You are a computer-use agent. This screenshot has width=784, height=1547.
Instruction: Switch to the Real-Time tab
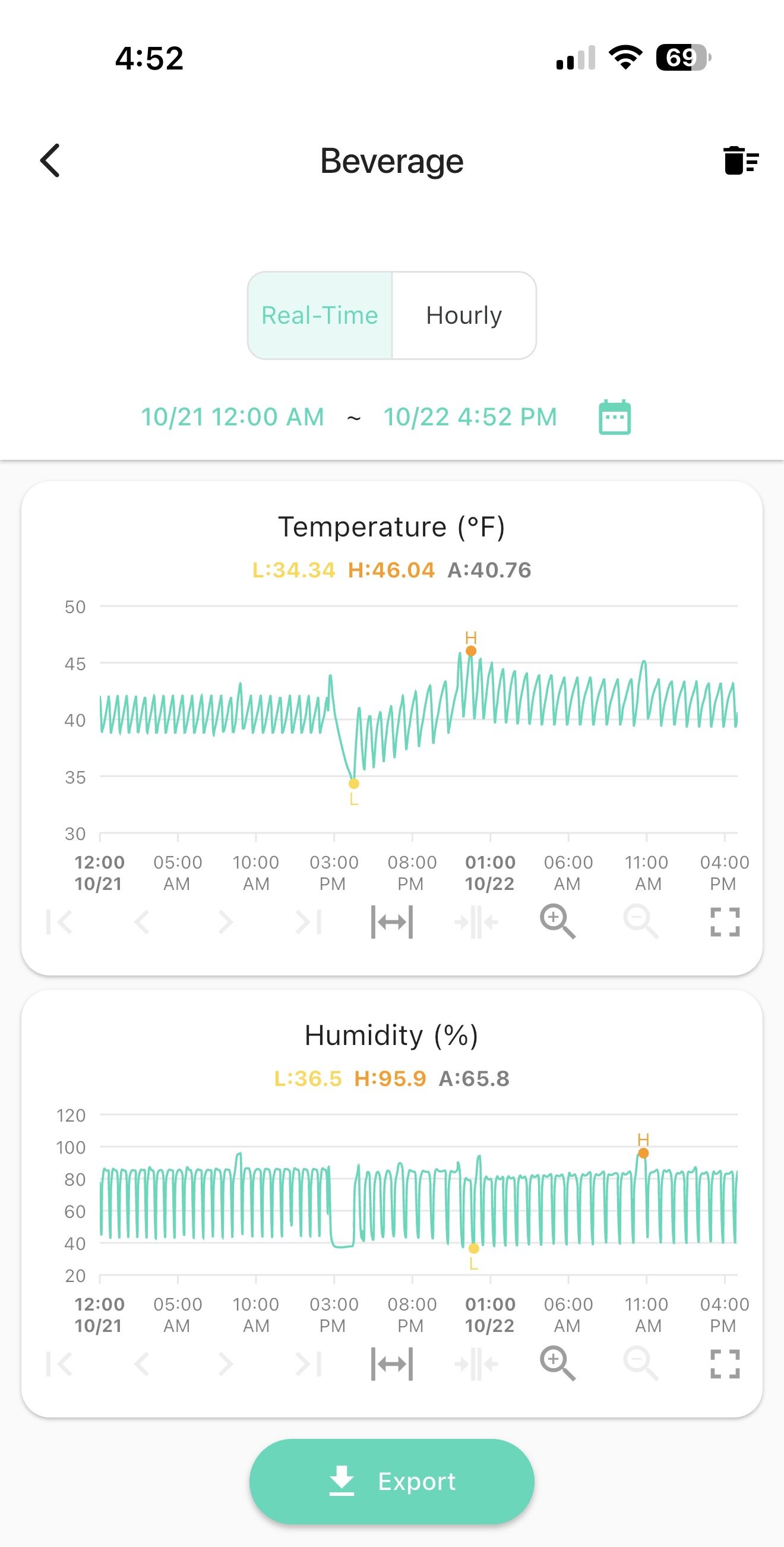pyautogui.click(x=320, y=315)
